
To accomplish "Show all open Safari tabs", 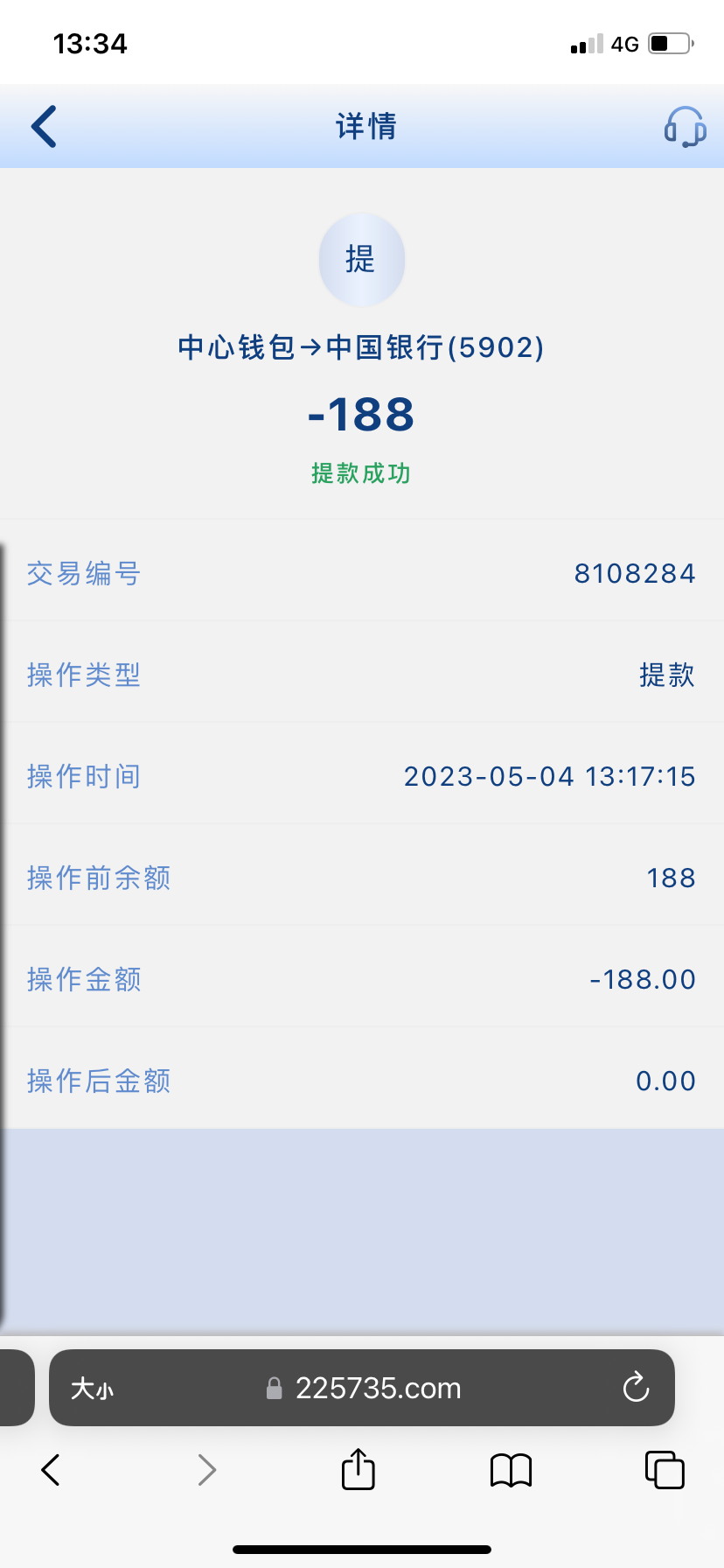I will (x=664, y=1470).
